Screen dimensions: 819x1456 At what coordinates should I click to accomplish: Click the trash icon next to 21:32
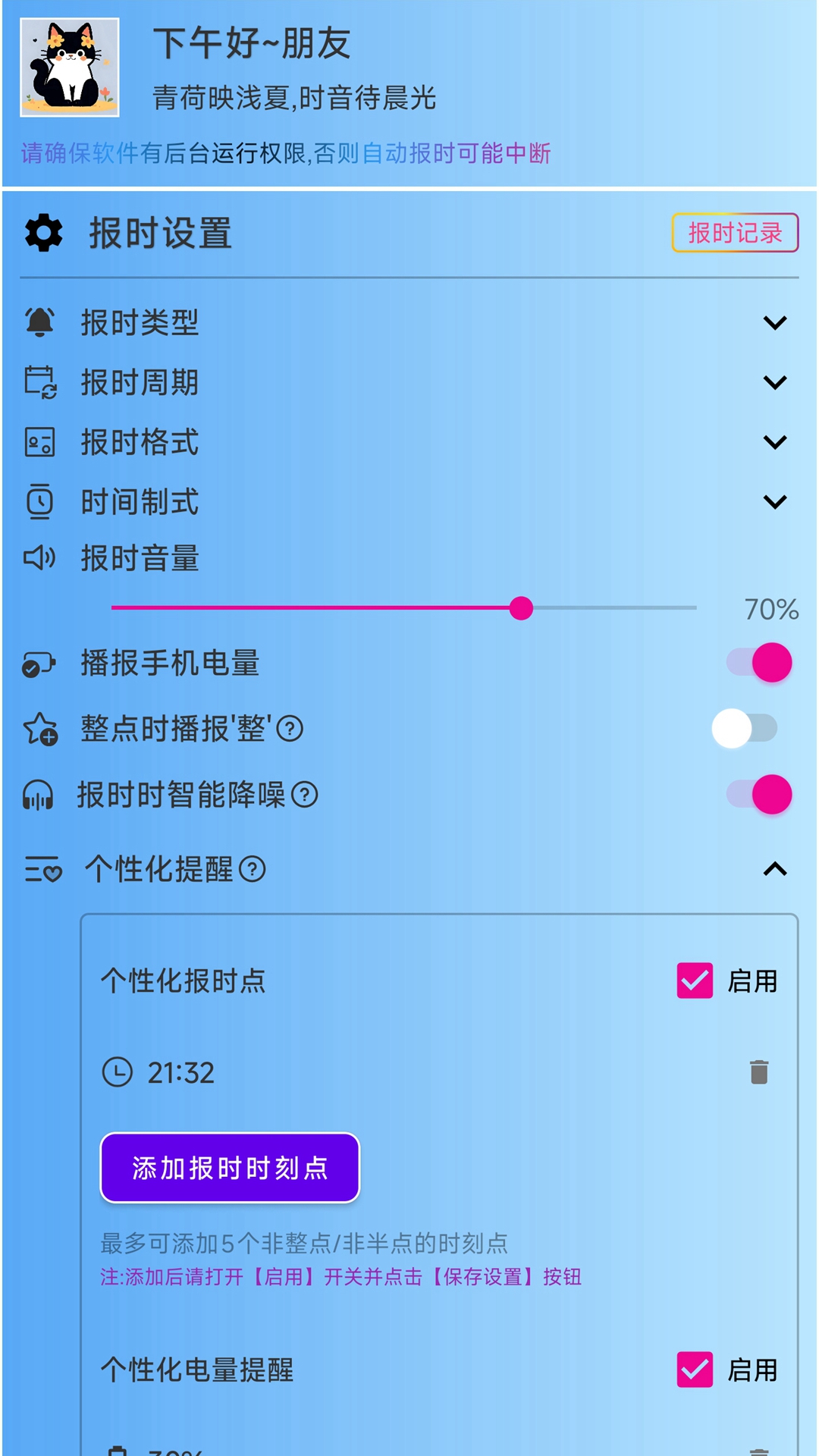click(x=758, y=1072)
